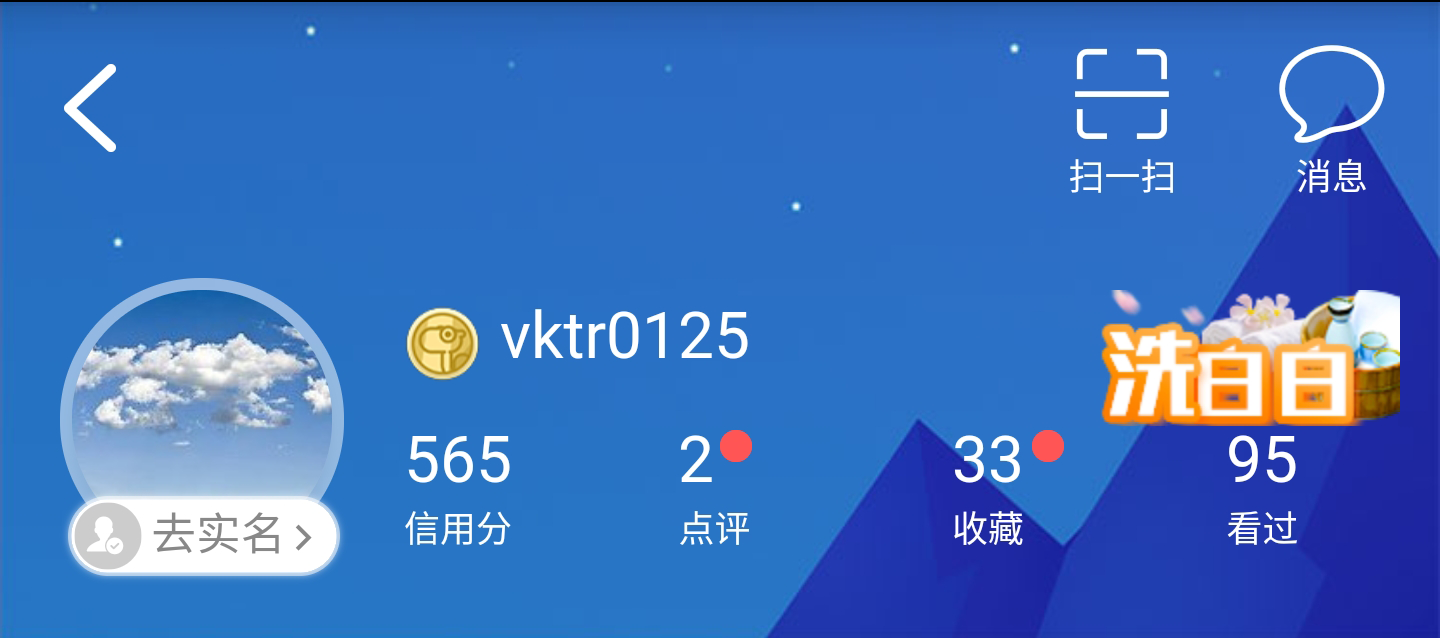Go back using the arrow icon
The image size is (1440, 638).
[91, 108]
